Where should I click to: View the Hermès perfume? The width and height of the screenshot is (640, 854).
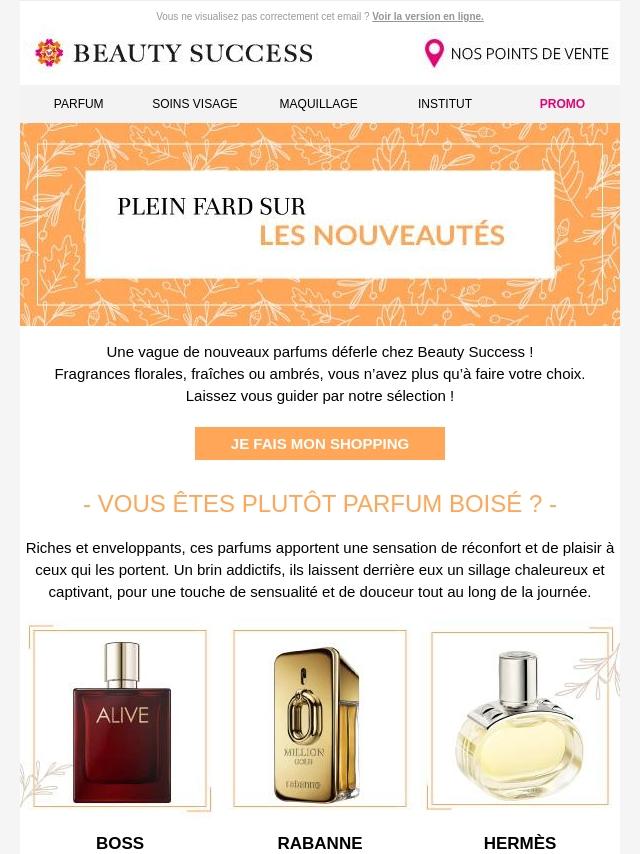(x=519, y=720)
